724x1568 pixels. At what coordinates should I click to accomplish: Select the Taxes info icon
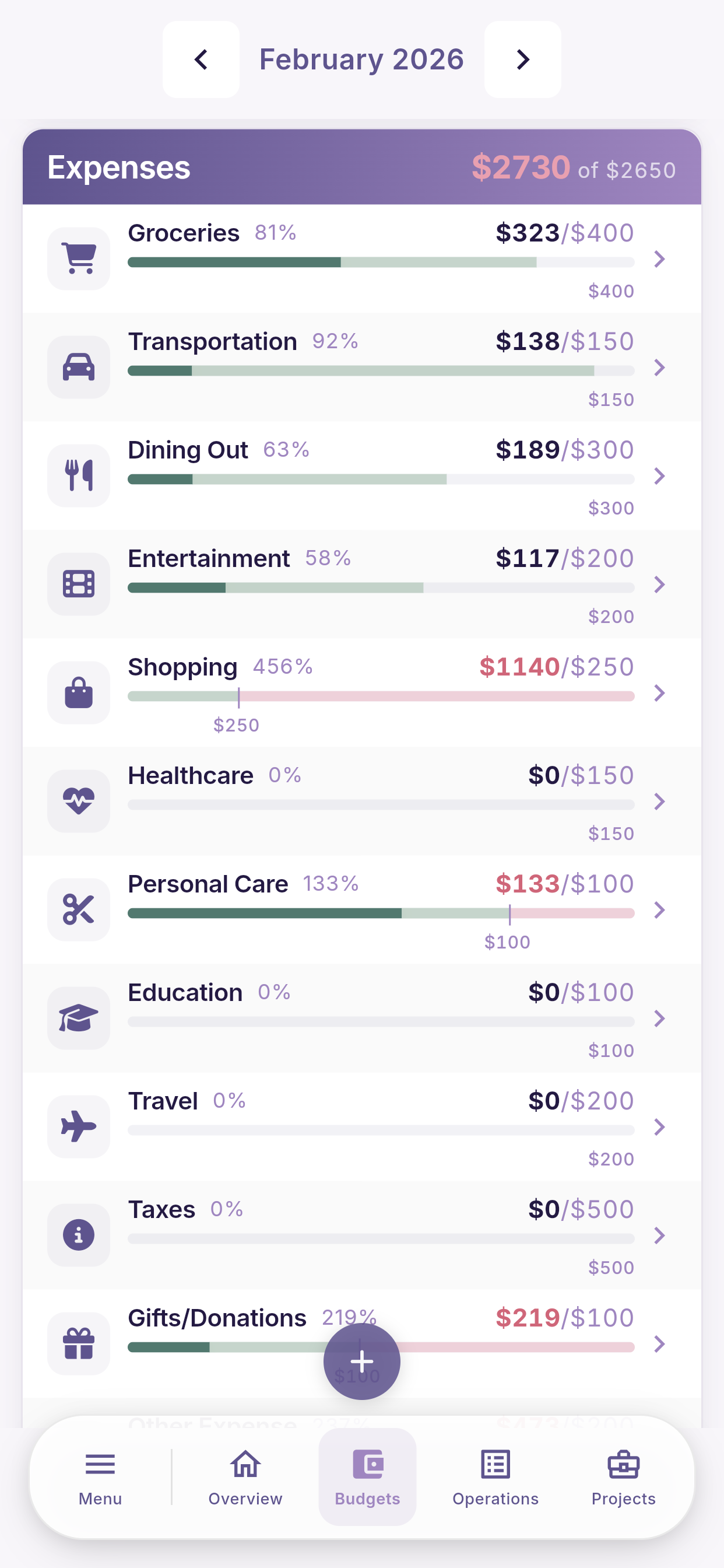click(x=79, y=1234)
